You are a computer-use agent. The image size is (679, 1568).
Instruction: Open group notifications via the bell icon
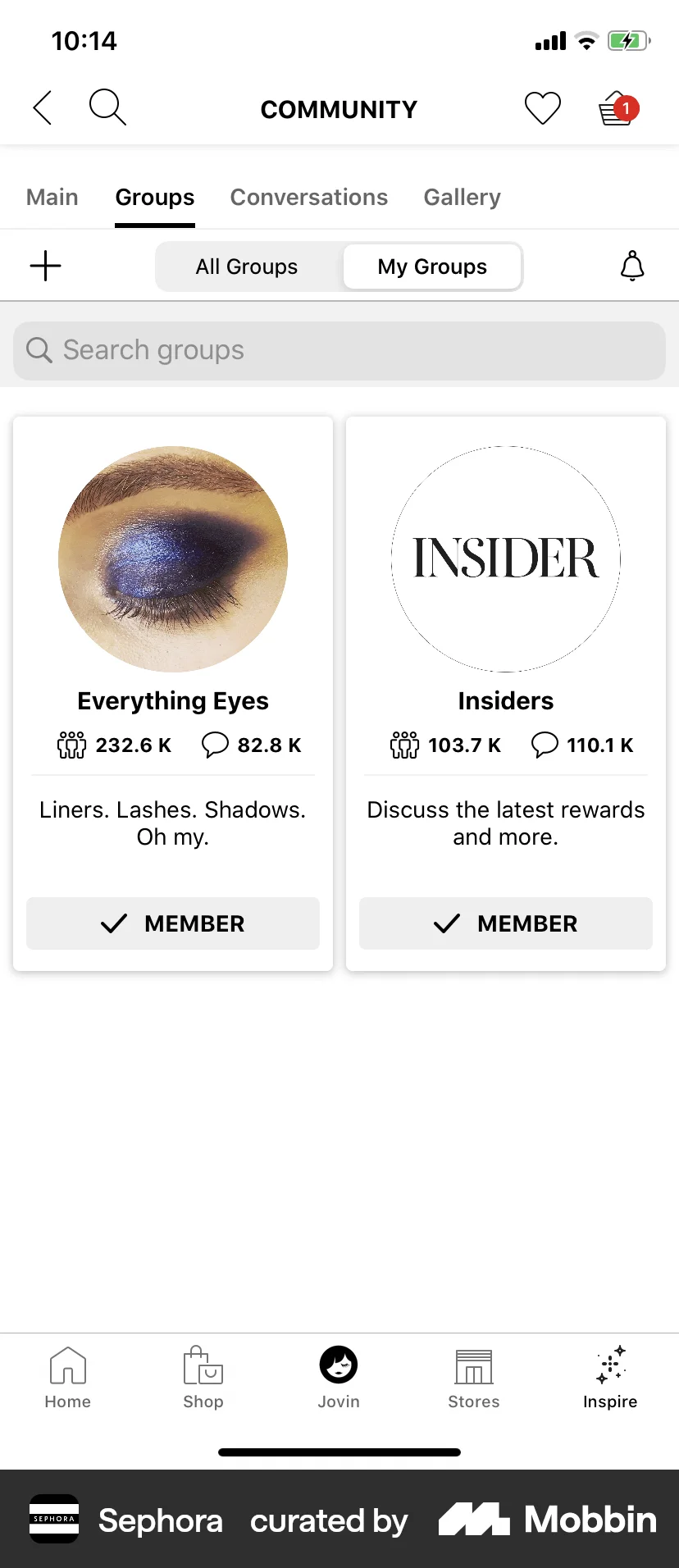point(631,266)
